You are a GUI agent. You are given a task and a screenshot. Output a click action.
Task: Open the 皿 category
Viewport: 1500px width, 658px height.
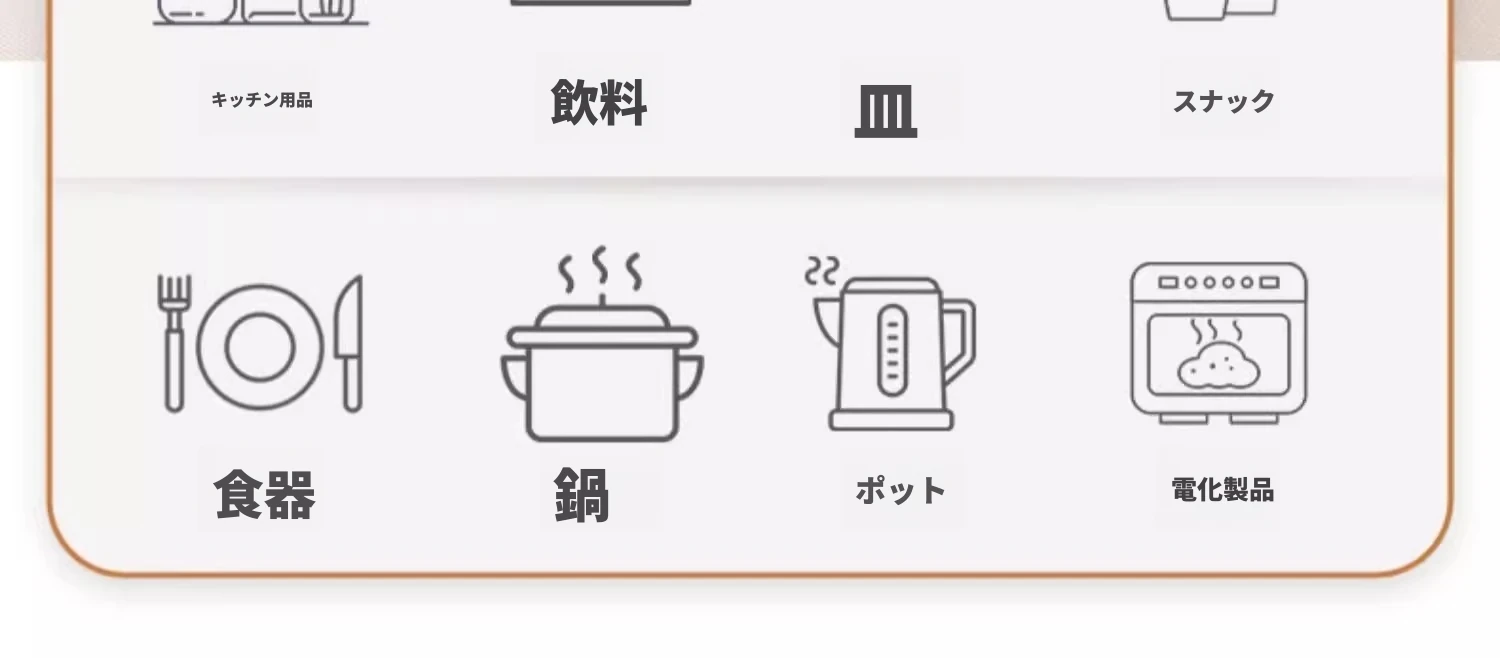coord(886,108)
